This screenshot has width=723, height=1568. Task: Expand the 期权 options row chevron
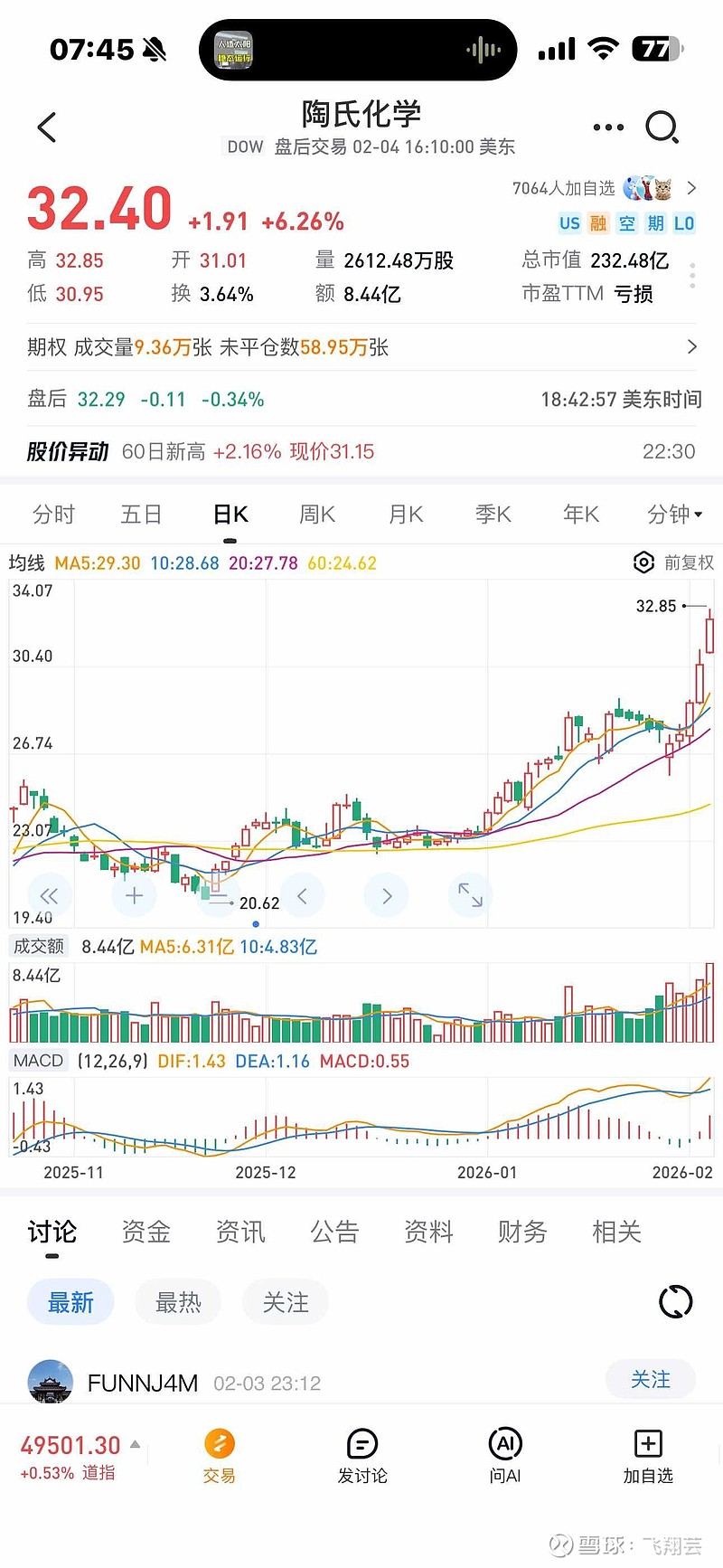[692, 347]
